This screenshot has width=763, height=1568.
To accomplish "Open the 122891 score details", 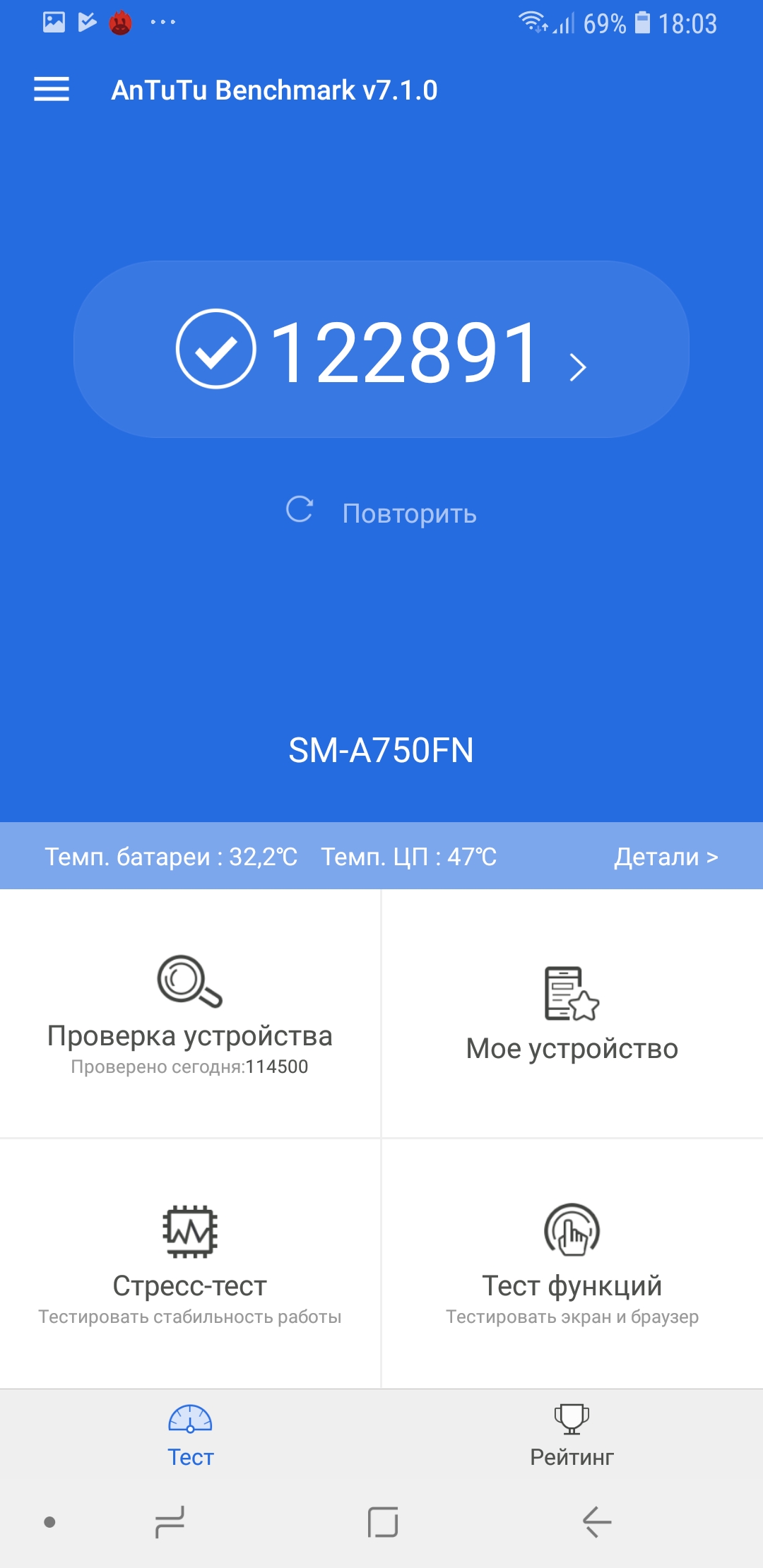I will (381, 350).
